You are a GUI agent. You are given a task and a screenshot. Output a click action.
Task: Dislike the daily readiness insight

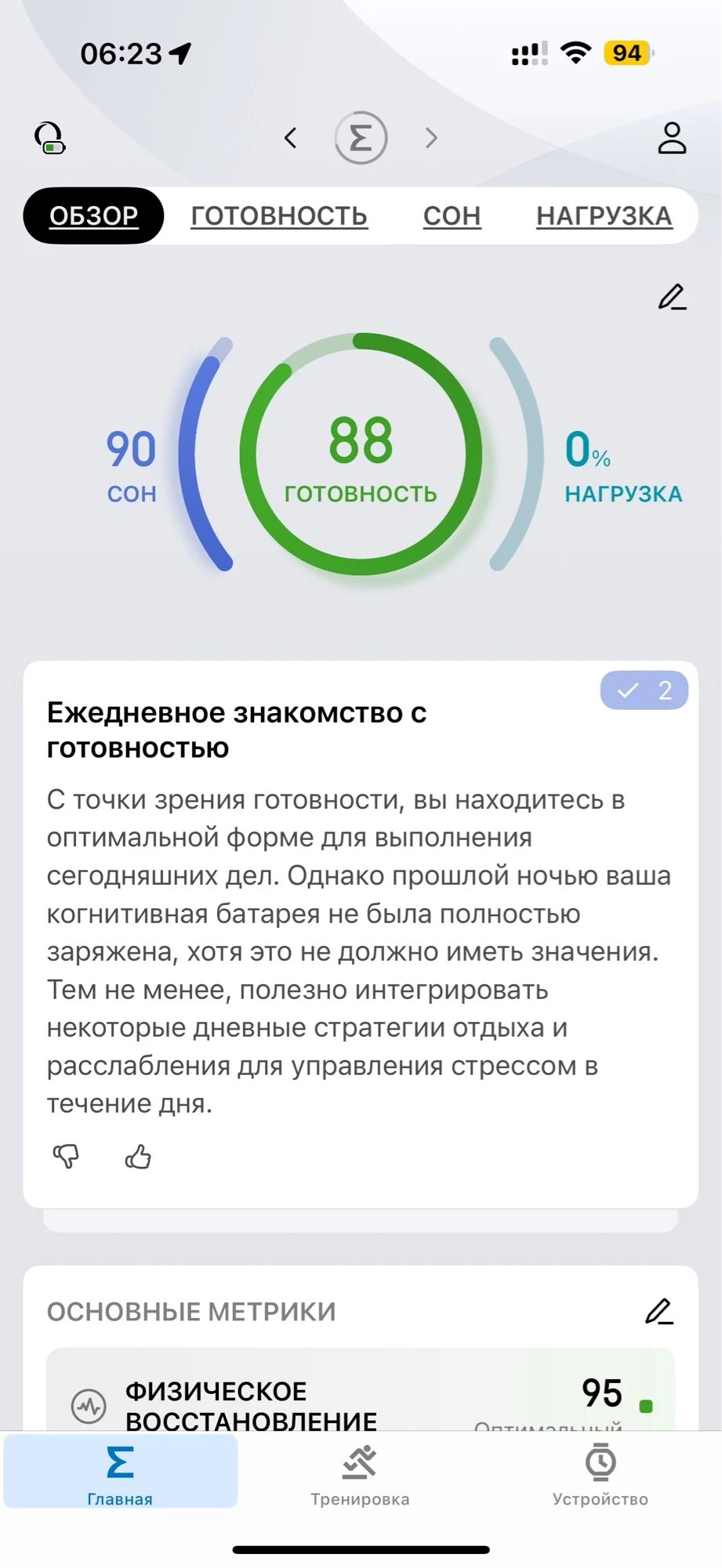[66, 1156]
